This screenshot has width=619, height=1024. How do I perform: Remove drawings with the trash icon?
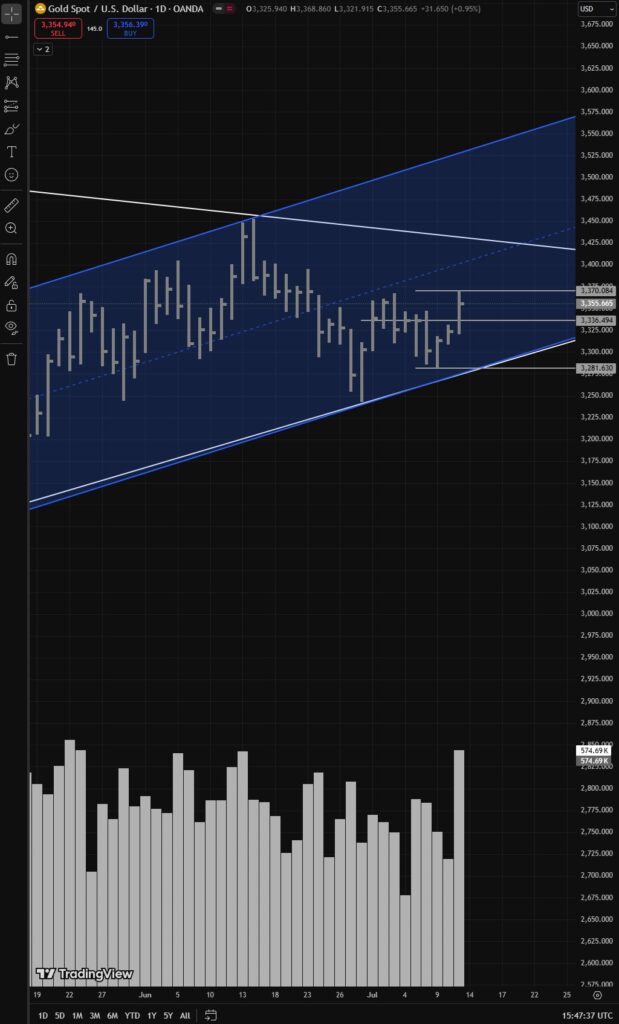[x=12, y=358]
